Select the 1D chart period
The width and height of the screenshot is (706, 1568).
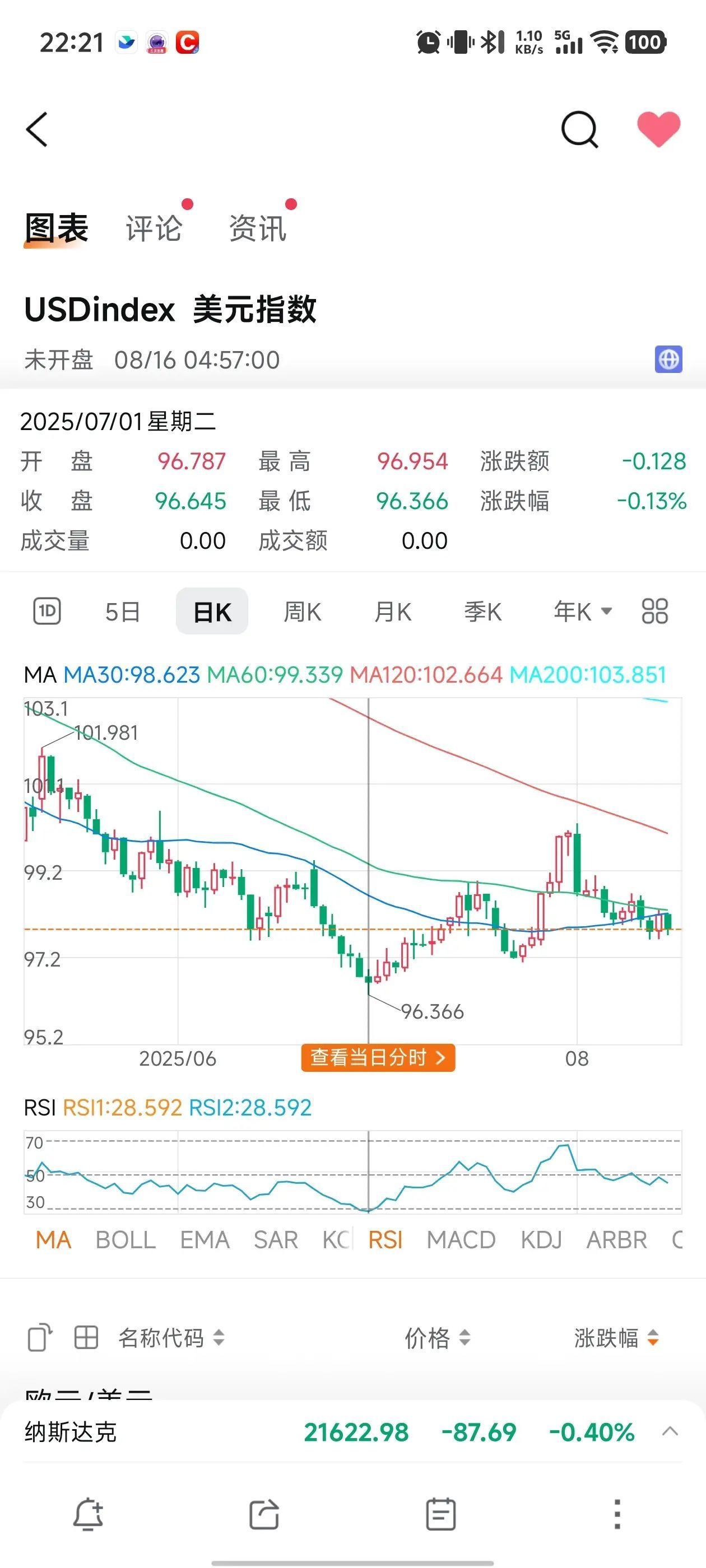coord(47,611)
